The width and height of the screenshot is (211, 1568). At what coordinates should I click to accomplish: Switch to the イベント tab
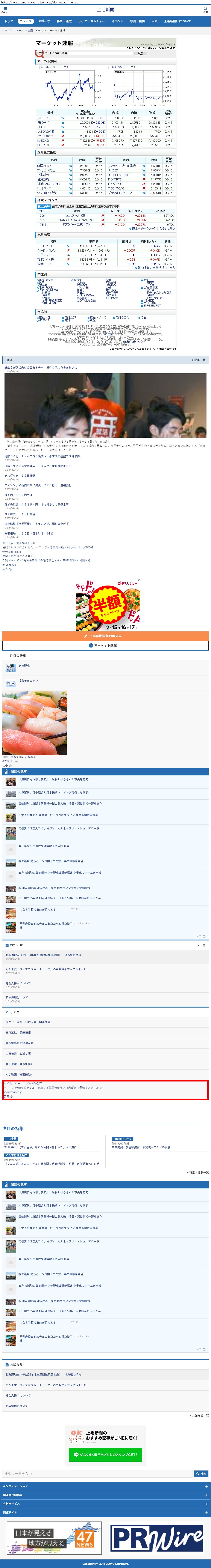[x=118, y=21]
